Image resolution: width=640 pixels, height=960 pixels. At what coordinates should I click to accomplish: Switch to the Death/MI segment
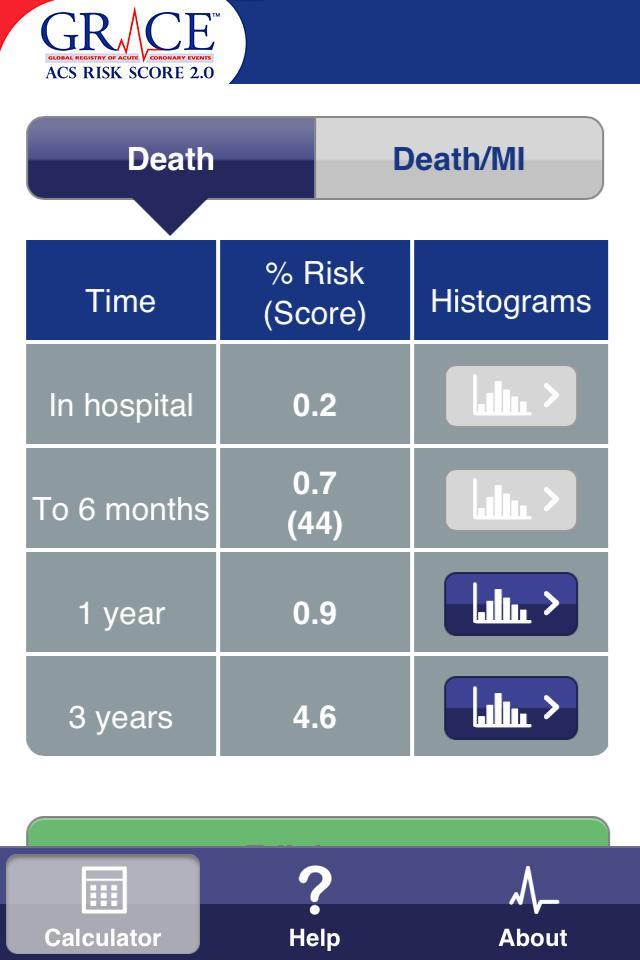point(459,158)
